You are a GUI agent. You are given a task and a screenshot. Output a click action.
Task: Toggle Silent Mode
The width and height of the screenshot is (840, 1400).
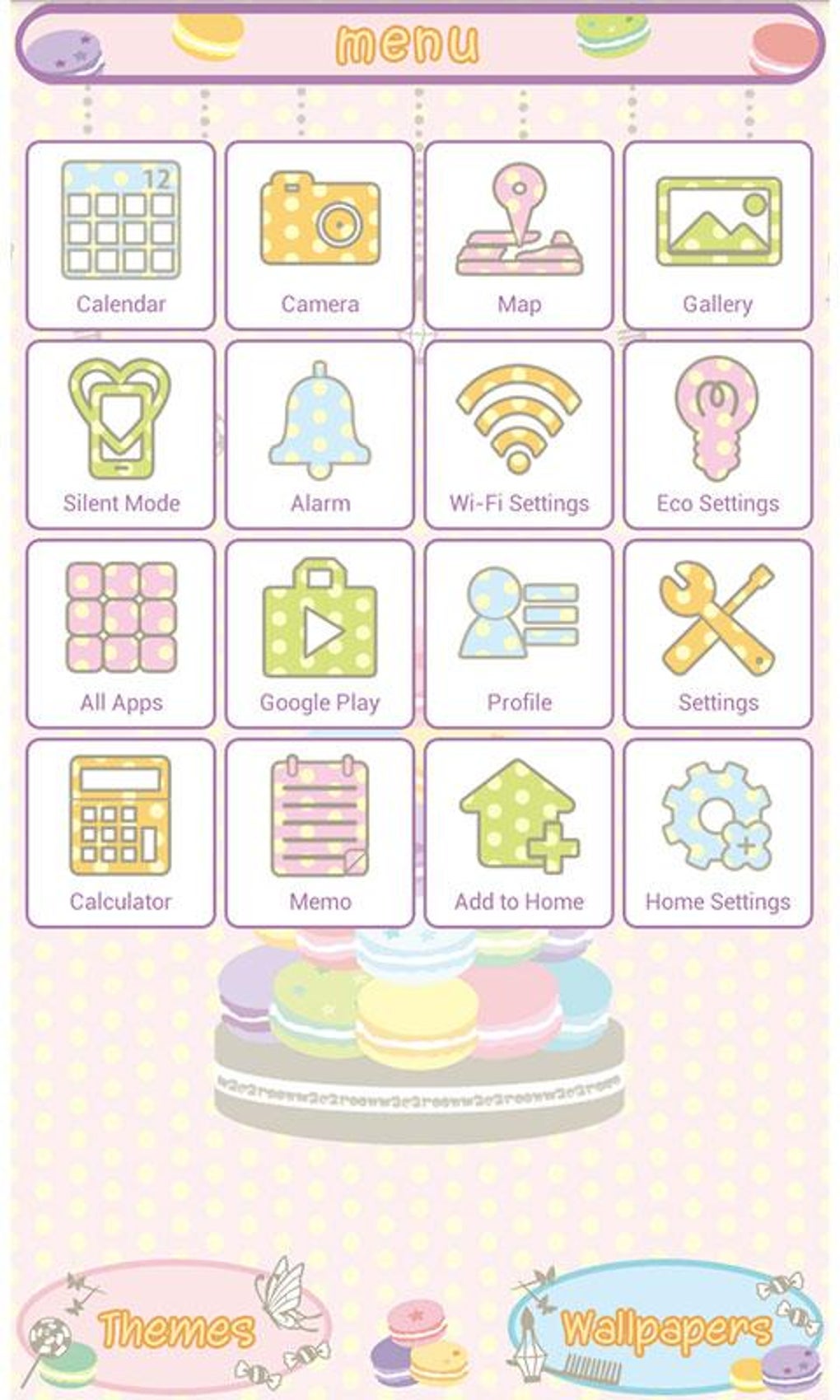coord(120,435)
